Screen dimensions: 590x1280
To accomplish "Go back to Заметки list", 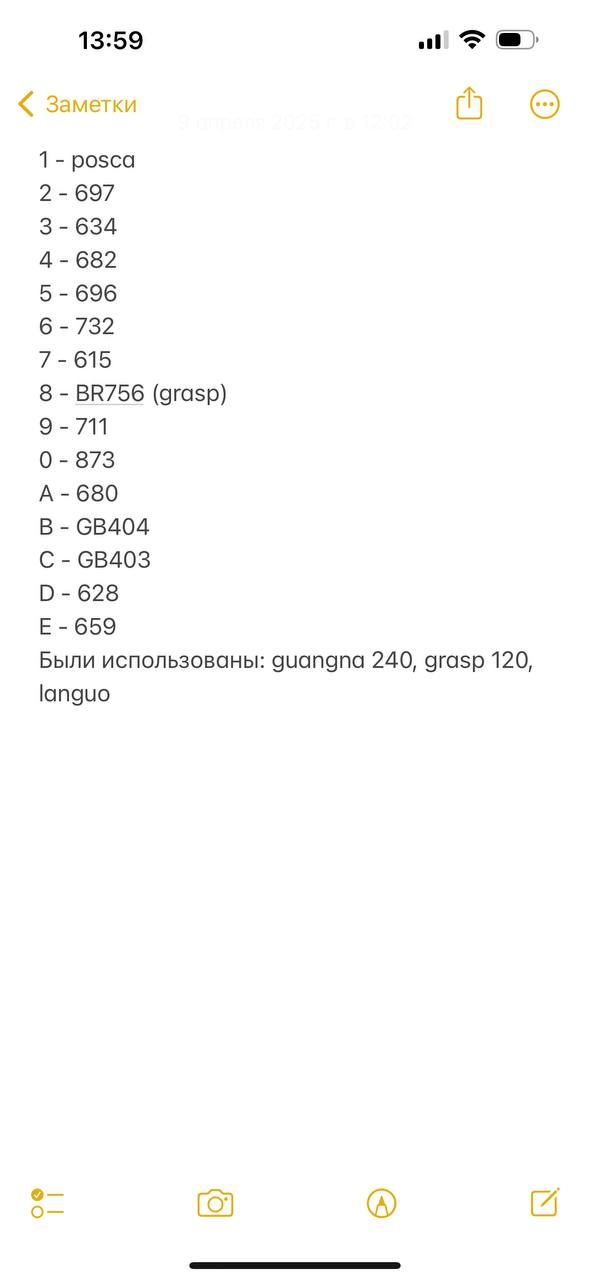I will click(x=77, y=104).
